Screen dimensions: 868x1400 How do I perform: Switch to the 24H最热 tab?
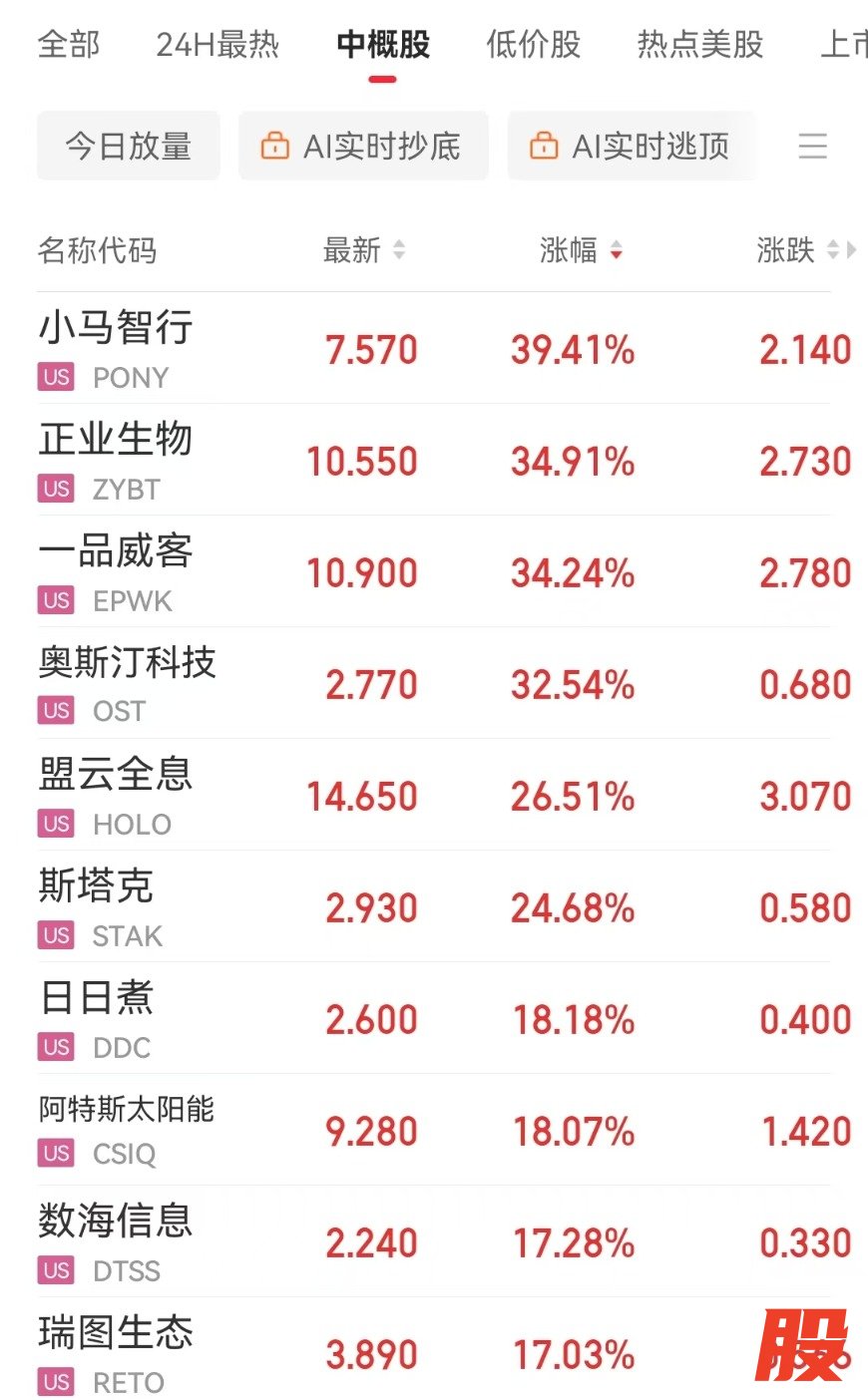click(217, 45)
